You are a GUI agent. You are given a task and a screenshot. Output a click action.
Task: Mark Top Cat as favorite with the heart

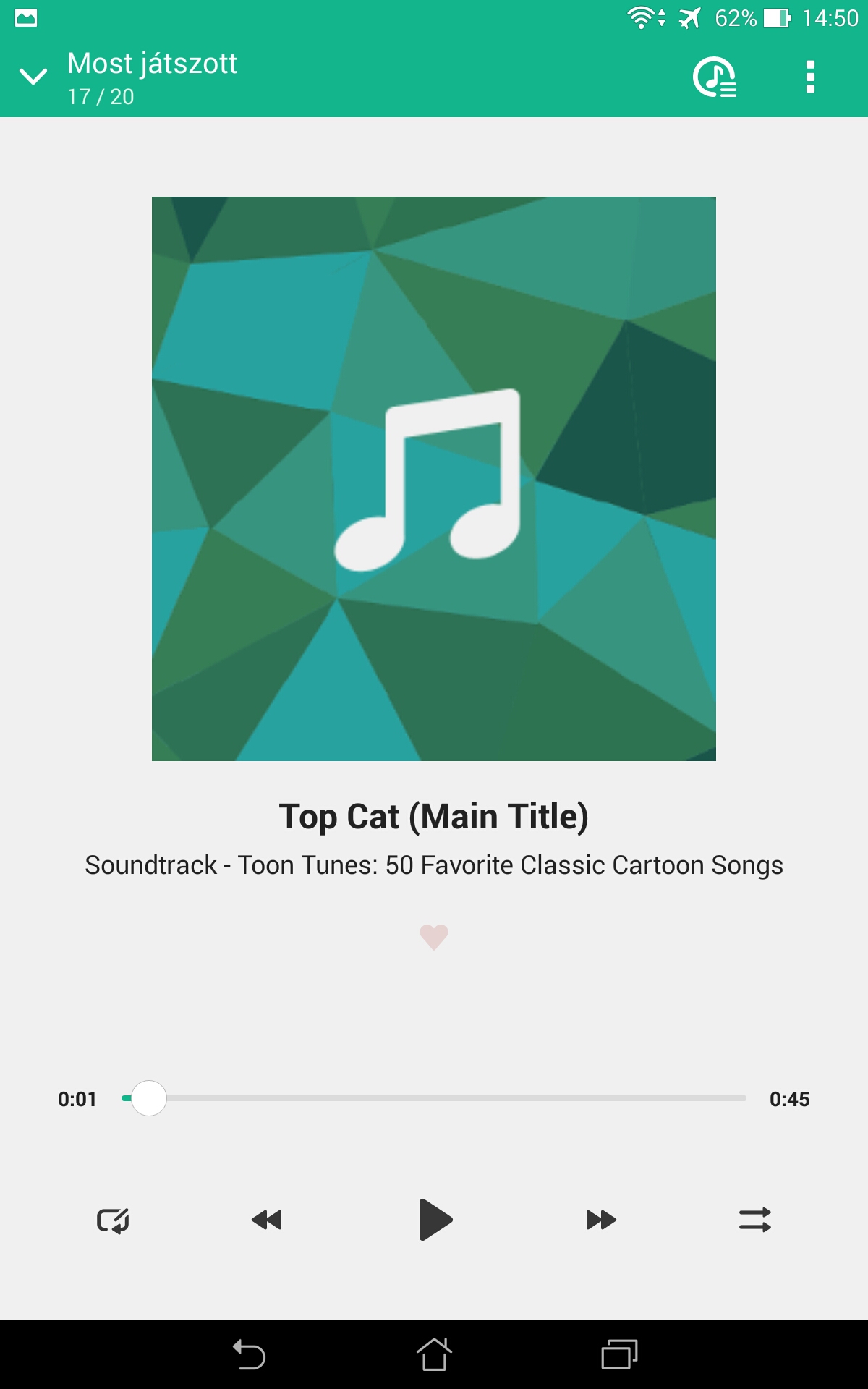point(434,938)
